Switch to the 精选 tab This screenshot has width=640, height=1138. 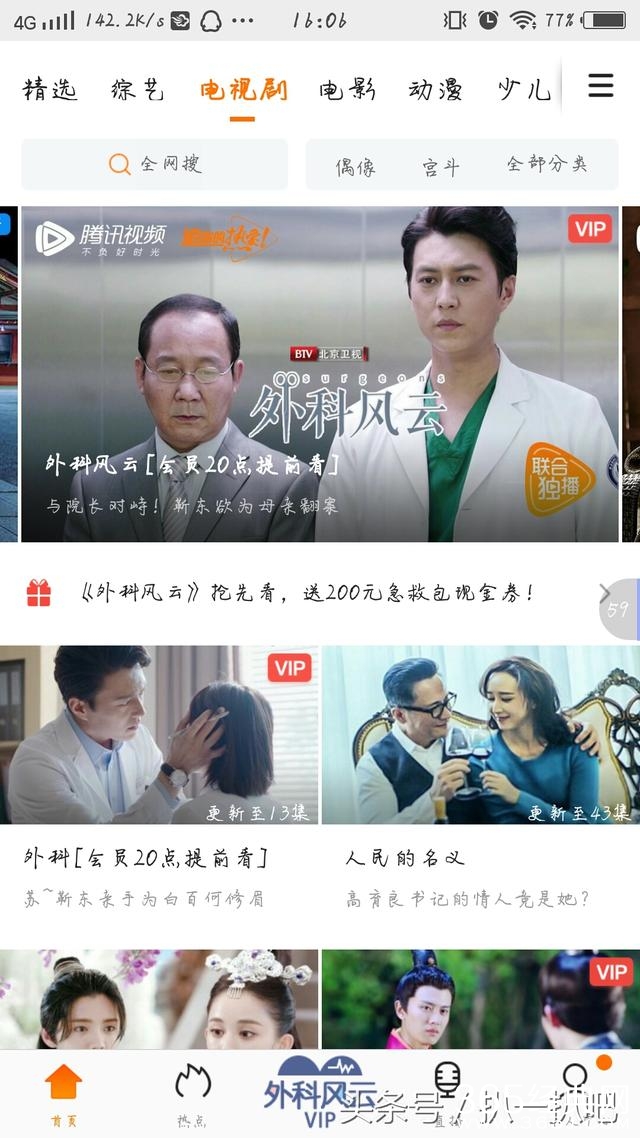(50, 90)
